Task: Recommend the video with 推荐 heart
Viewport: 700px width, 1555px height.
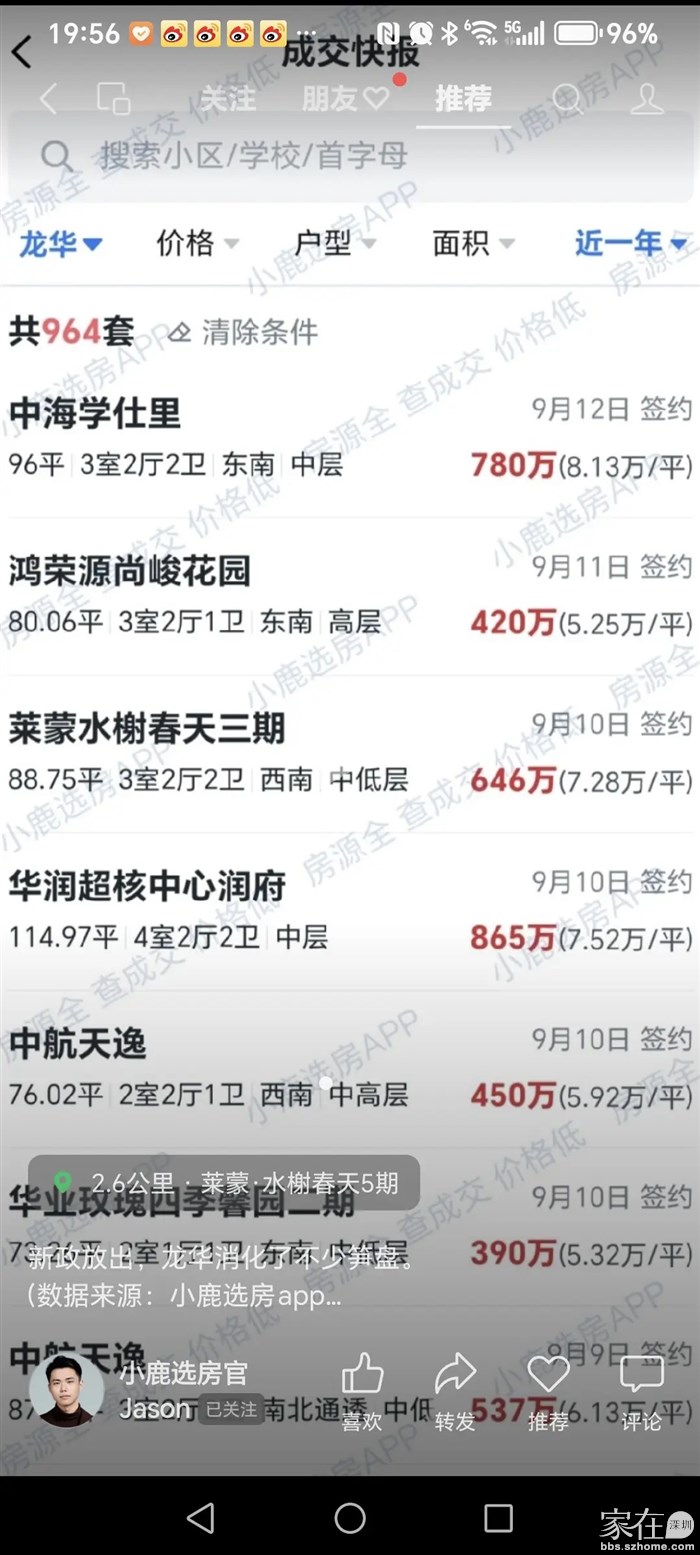Action: (548, 1390)
